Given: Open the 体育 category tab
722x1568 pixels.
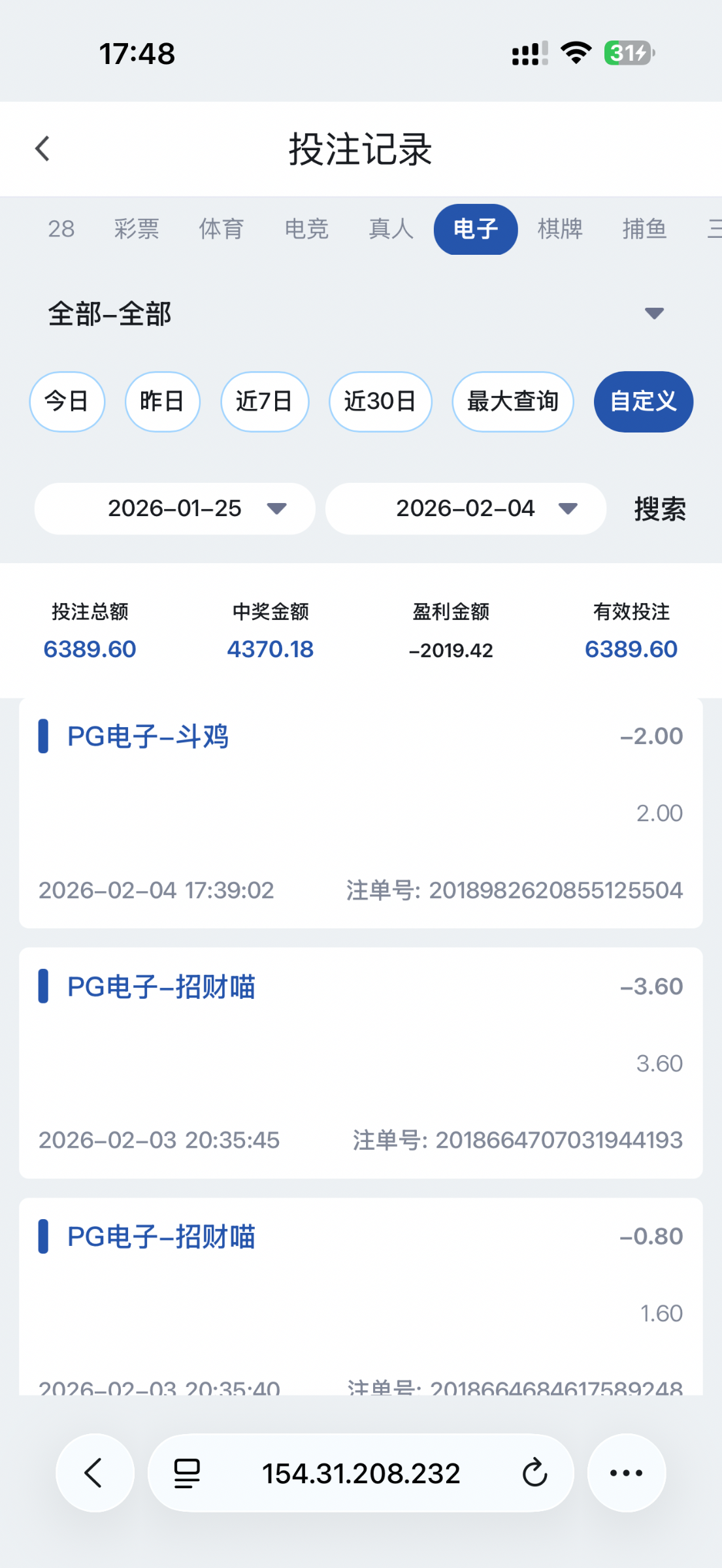Looking at the screenshot, I should (222, 229).
